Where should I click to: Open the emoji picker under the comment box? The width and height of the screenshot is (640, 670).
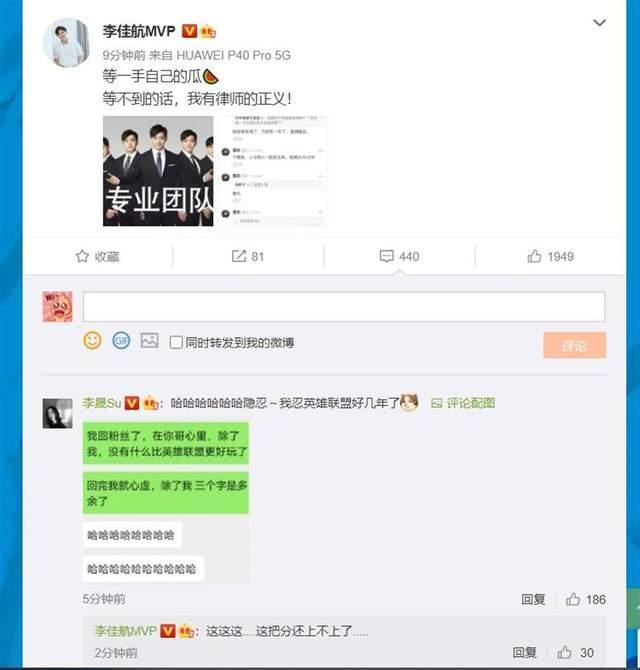(x=92, y=341)
